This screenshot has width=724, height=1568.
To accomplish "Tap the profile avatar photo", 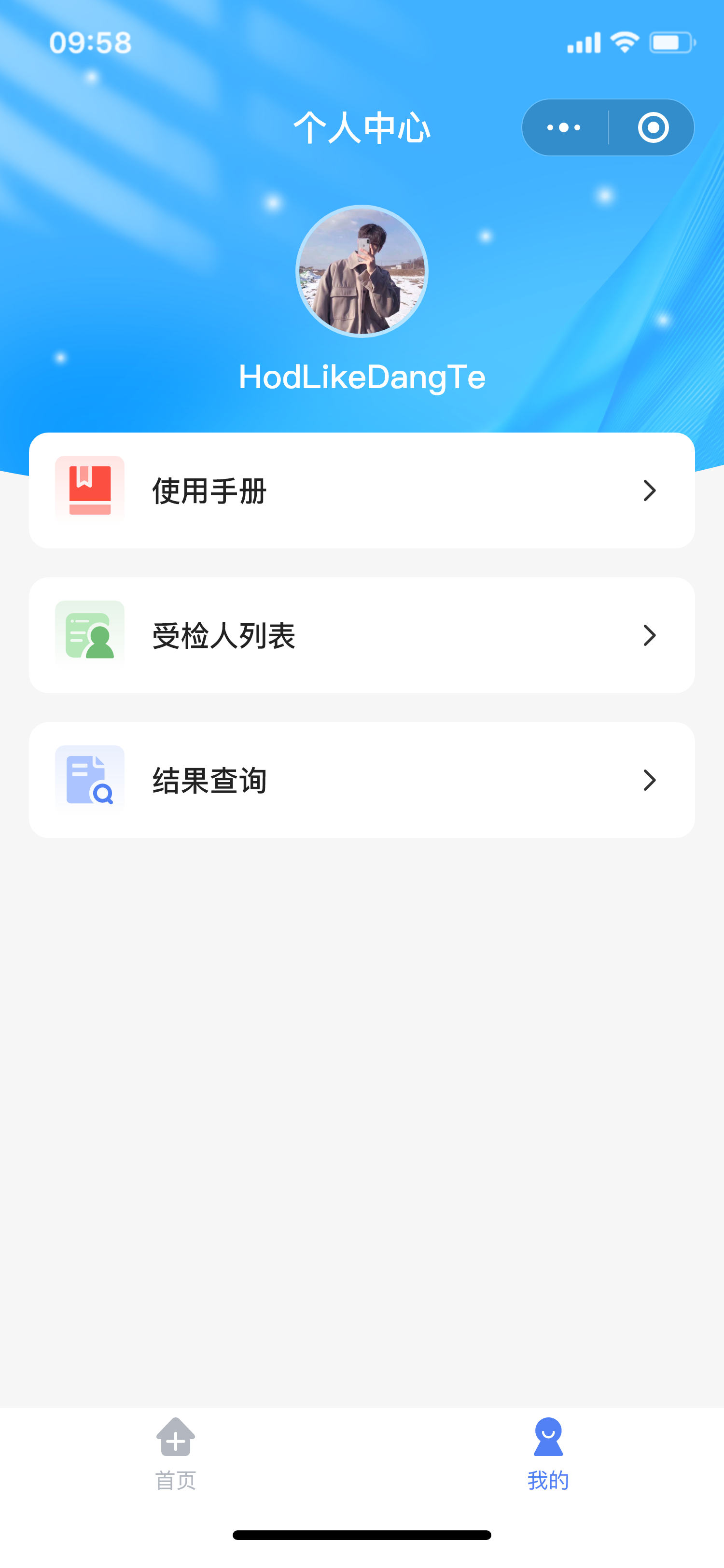I will click(x=362, y=271).
